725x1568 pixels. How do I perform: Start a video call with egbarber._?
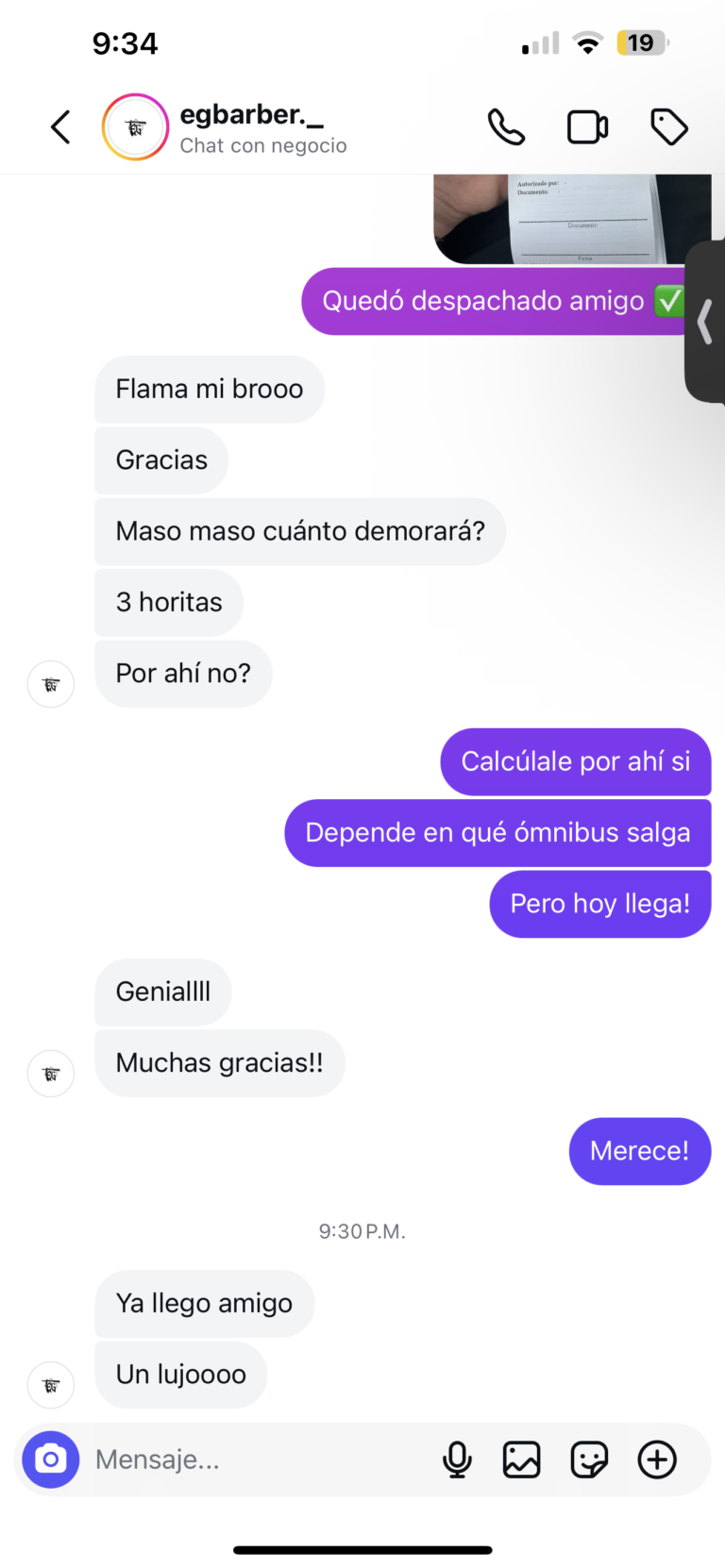(587, 127)
